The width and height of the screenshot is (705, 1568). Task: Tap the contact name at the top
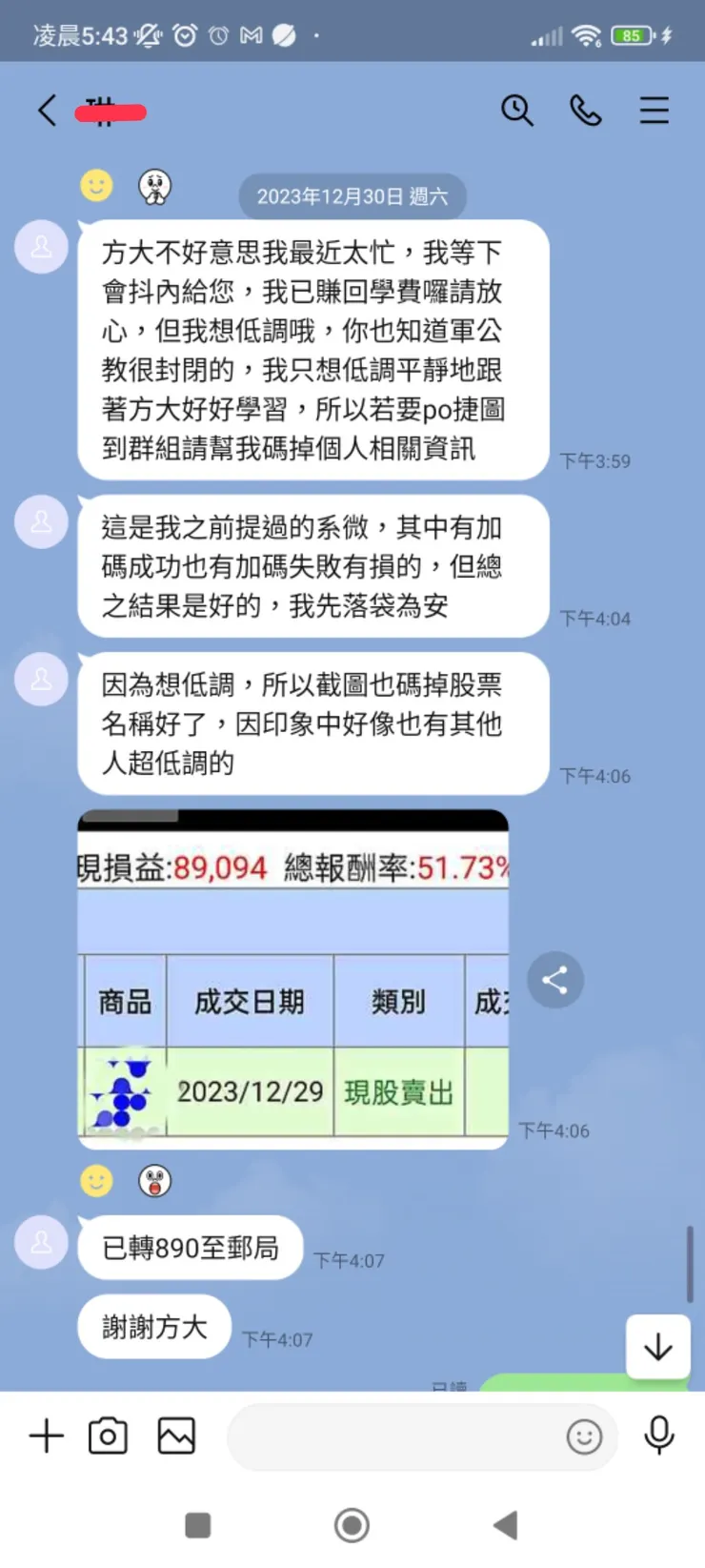click(x=108, y=111)
